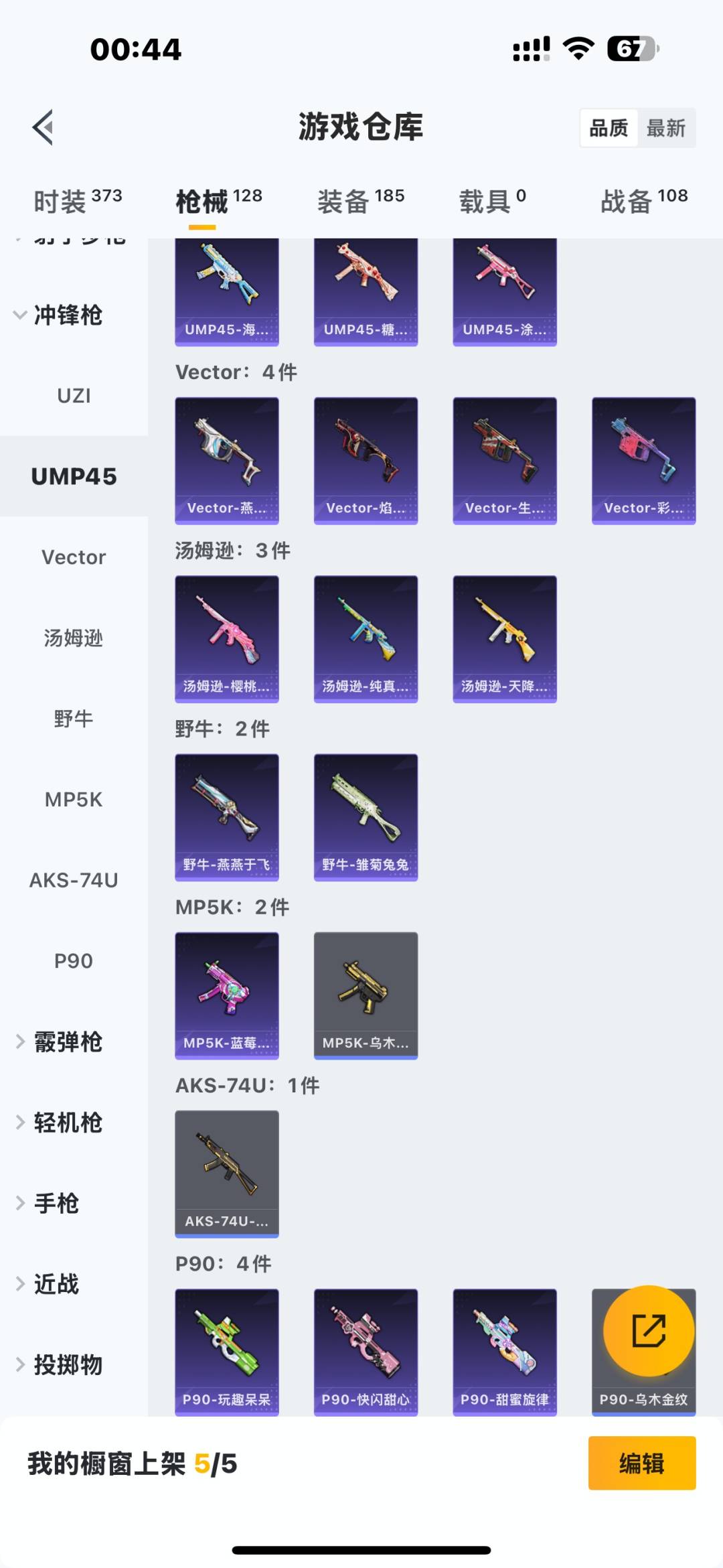Open the 装备 tab

tap(361, 200)
